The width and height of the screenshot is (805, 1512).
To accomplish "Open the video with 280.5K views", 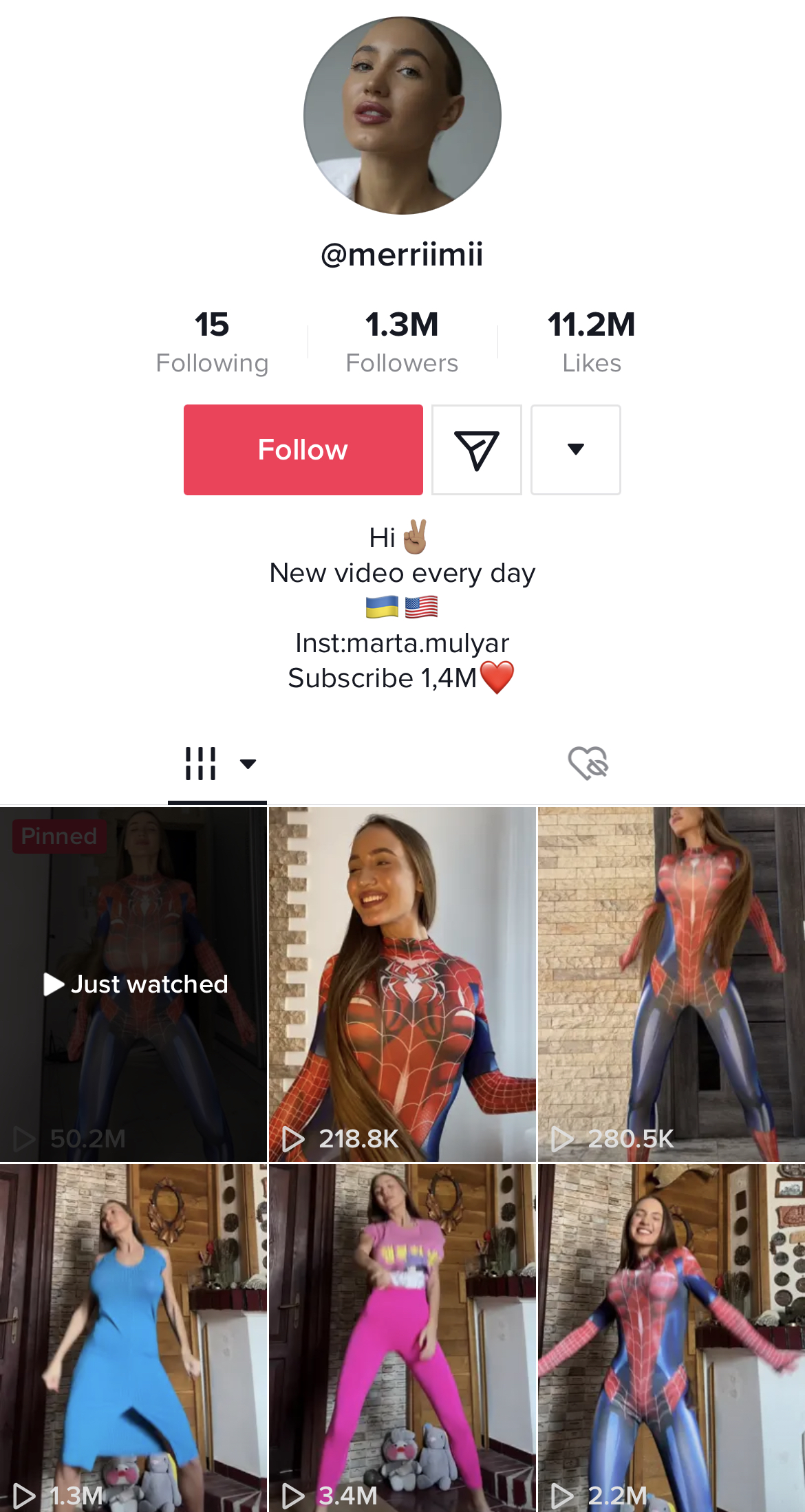I will 672,984.
